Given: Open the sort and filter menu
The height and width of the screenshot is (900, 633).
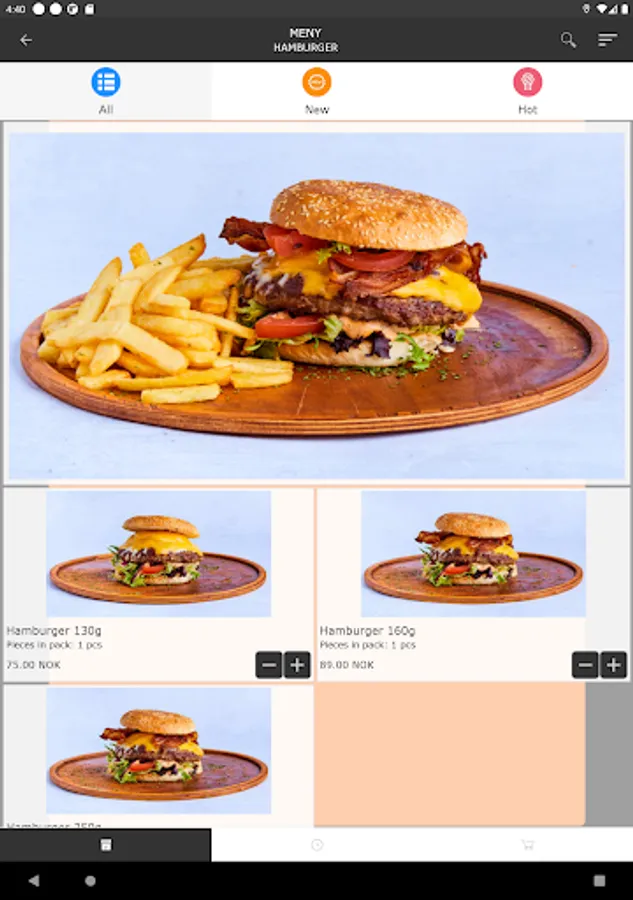Looking at the screenshot, I should (x=607, y=40).
